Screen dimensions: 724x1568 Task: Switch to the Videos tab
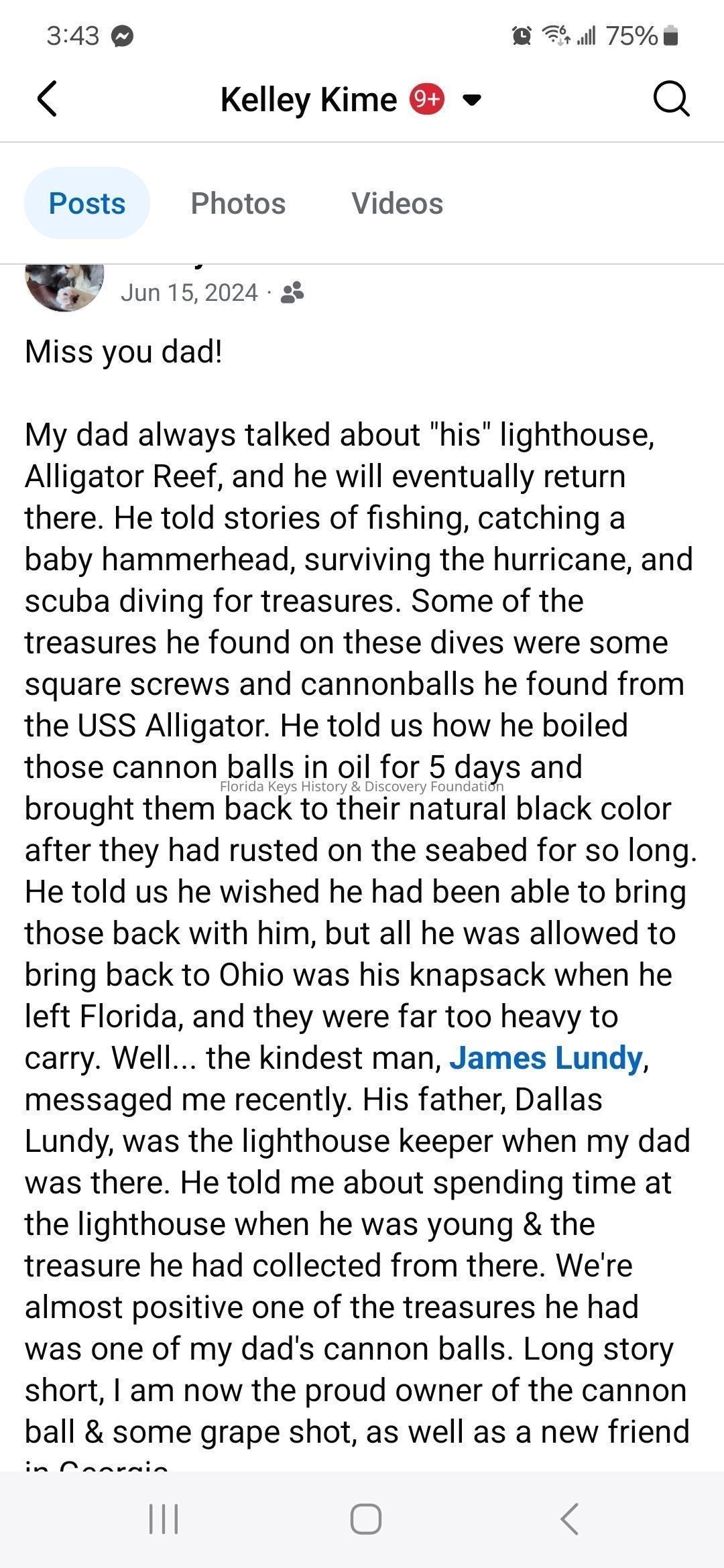[397, 203]
